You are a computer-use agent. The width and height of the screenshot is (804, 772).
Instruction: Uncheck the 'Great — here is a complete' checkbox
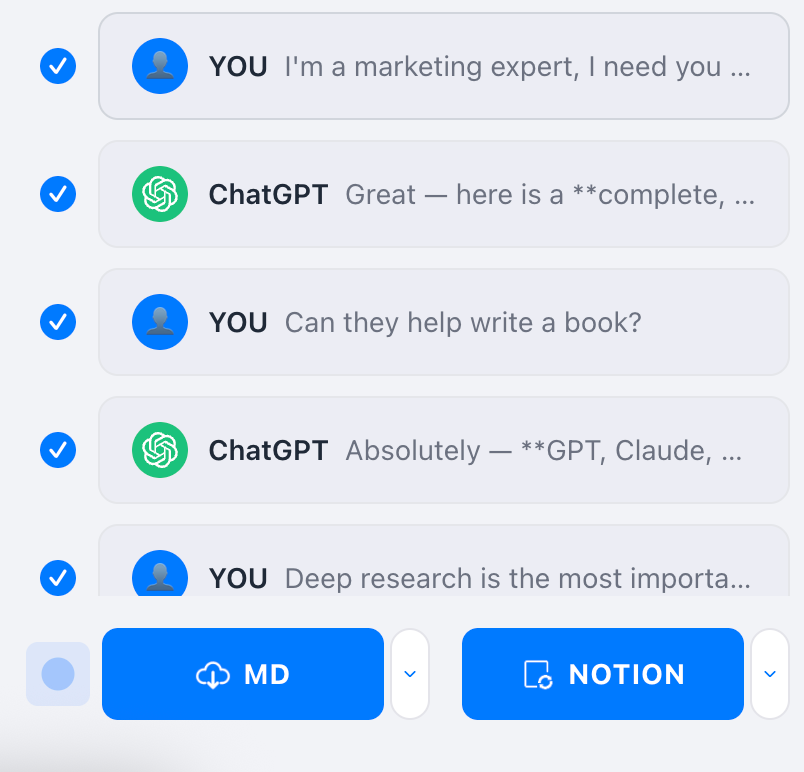(58, 194)
